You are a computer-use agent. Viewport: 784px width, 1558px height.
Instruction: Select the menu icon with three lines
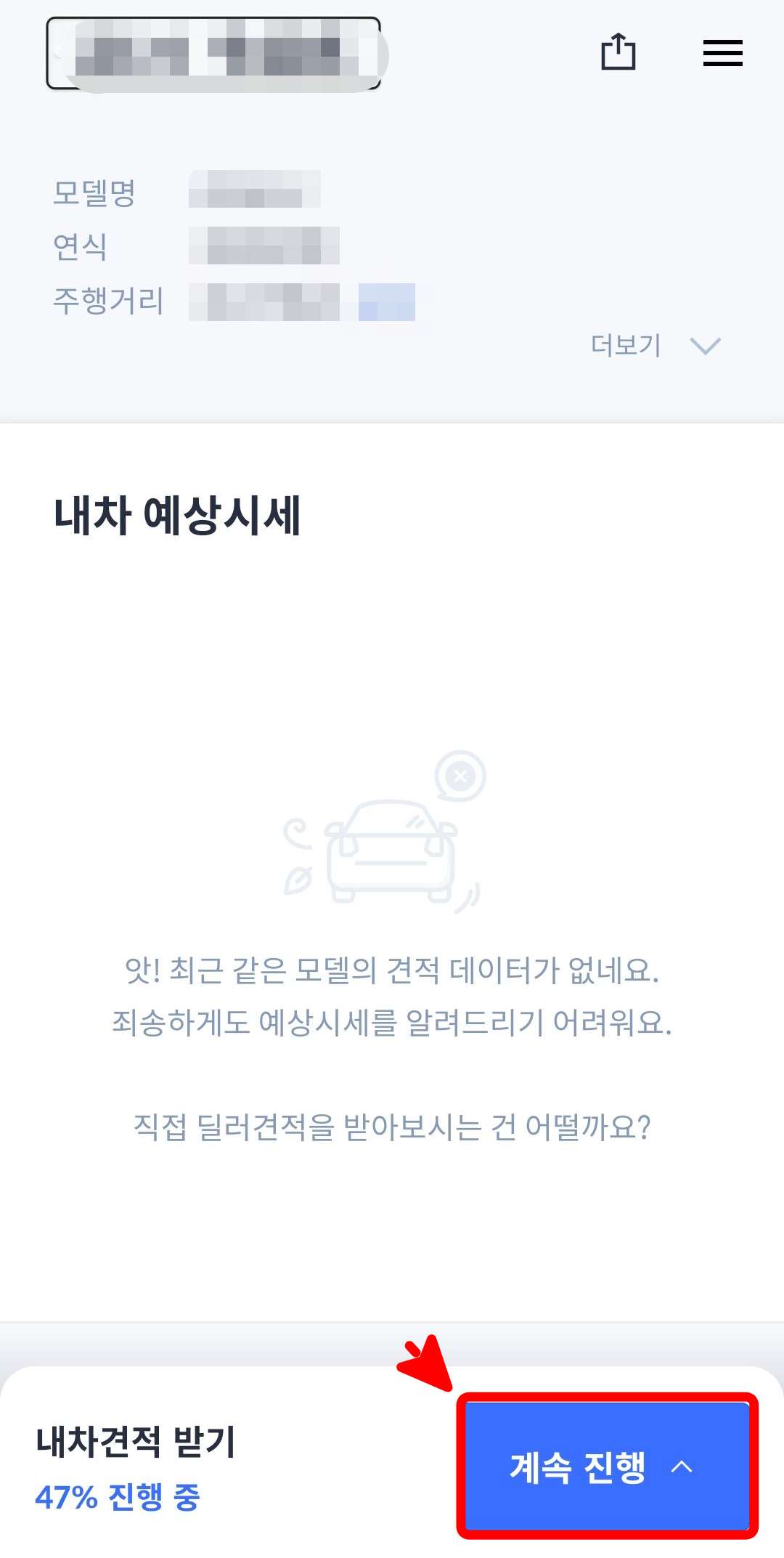click(x=723, y=54)
